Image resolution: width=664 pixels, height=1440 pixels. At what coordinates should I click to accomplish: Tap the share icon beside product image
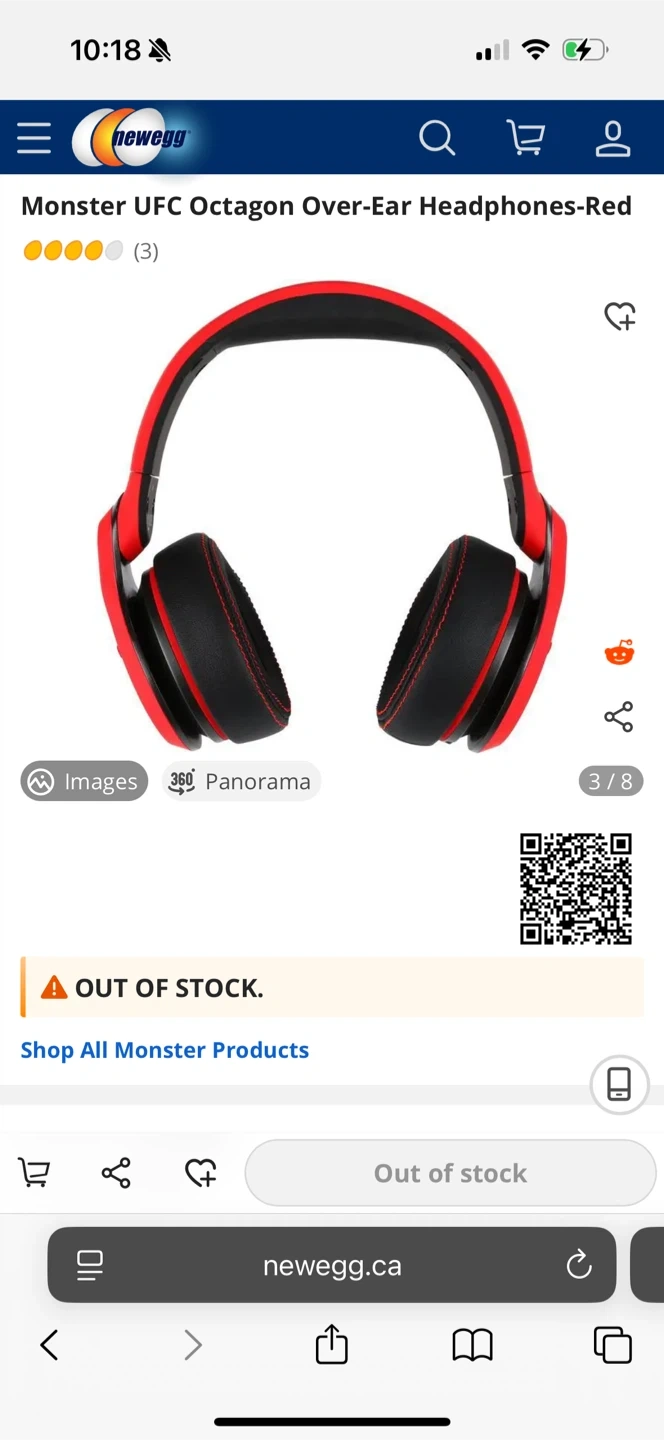click(619, 717)
